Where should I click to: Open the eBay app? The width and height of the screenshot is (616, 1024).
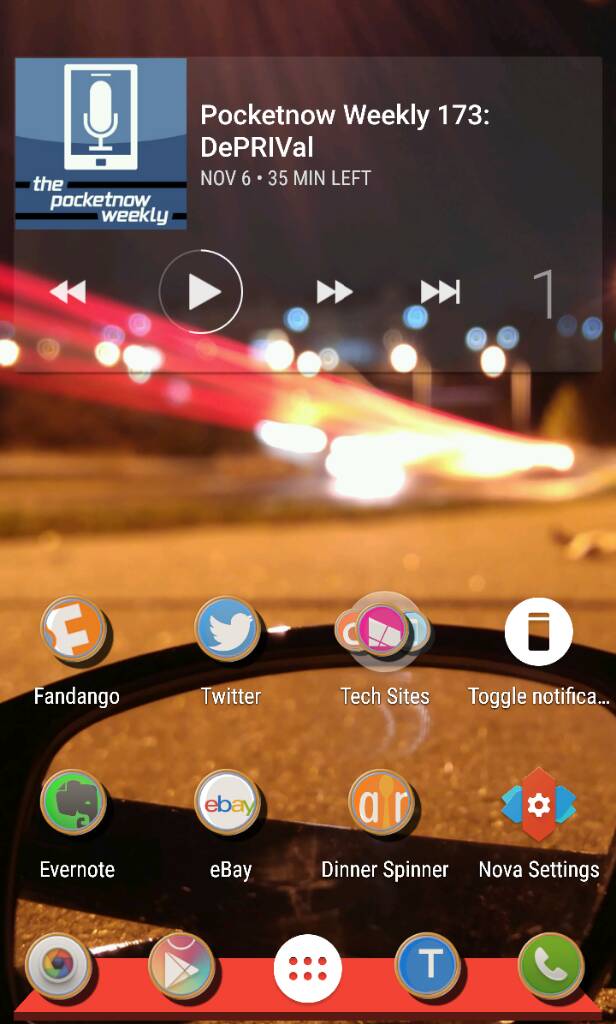pyautogui.click(x=229, y=804)
